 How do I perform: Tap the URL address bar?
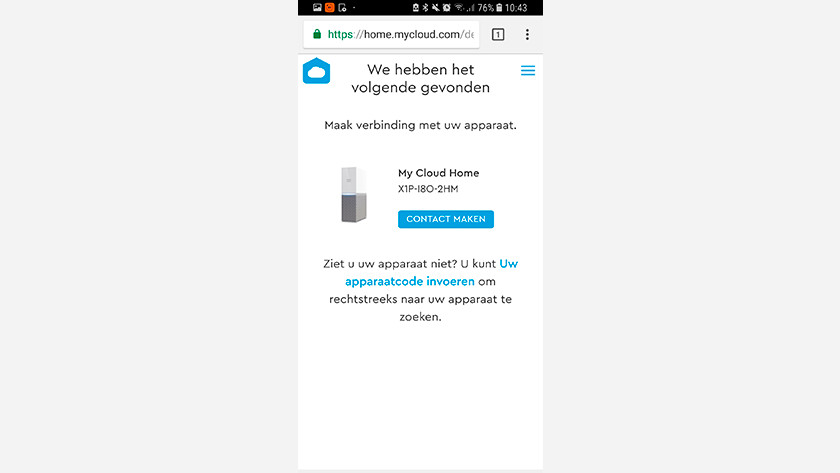(392, 34)
